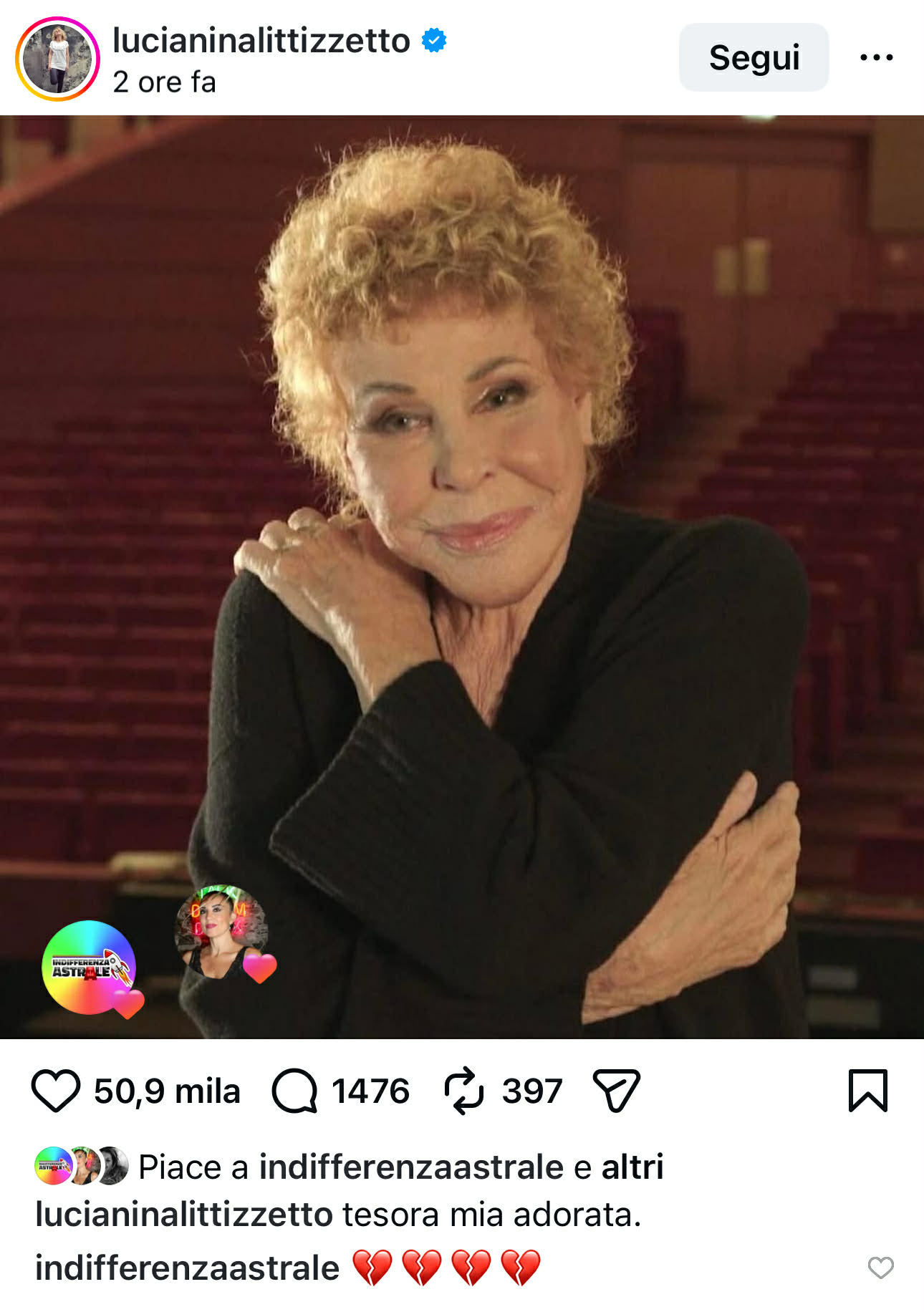Like indifferenzaastrale's broken hearts comment
This screenshot has width=924, height=1312.
[x=880, y=1268]
